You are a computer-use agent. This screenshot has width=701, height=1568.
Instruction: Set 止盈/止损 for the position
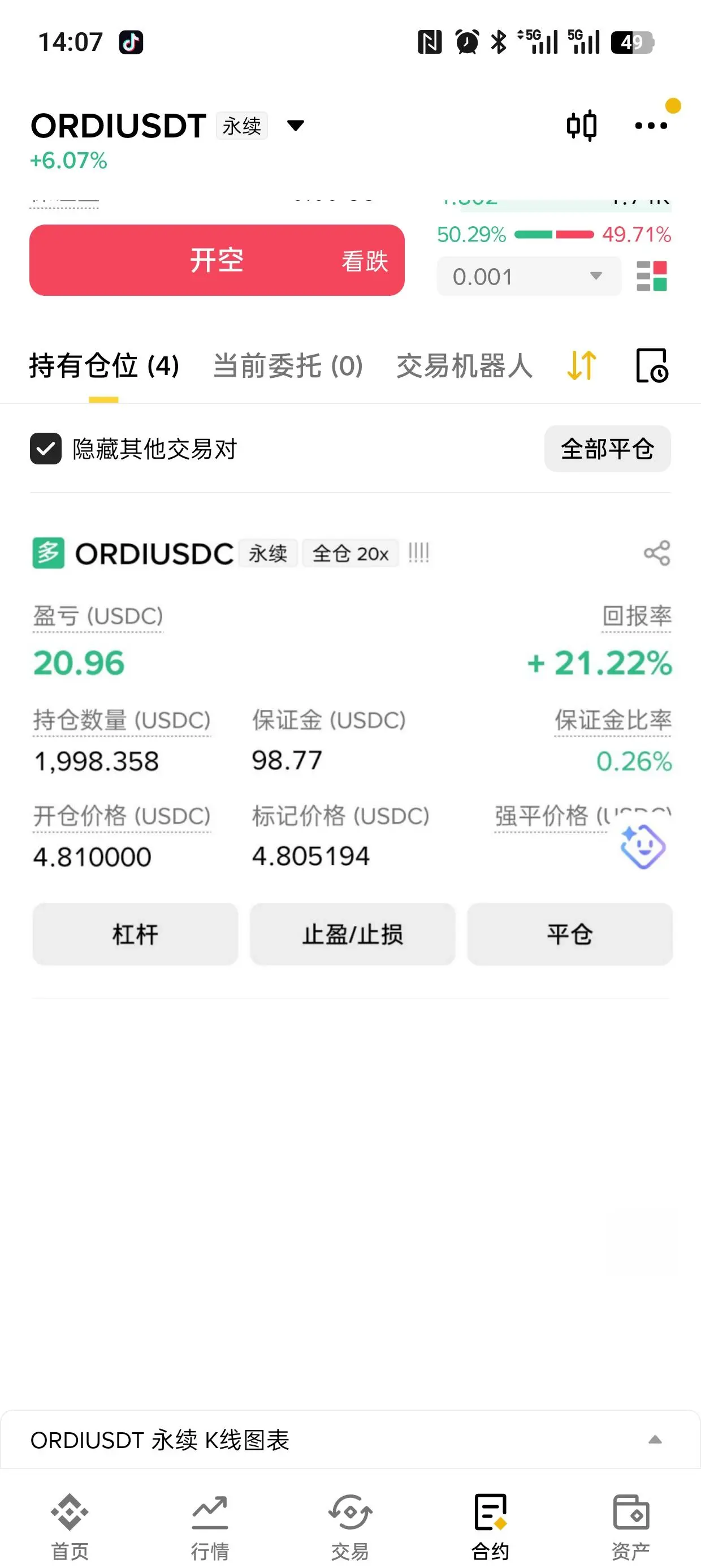pyautogui.click(x=352, y=934)
